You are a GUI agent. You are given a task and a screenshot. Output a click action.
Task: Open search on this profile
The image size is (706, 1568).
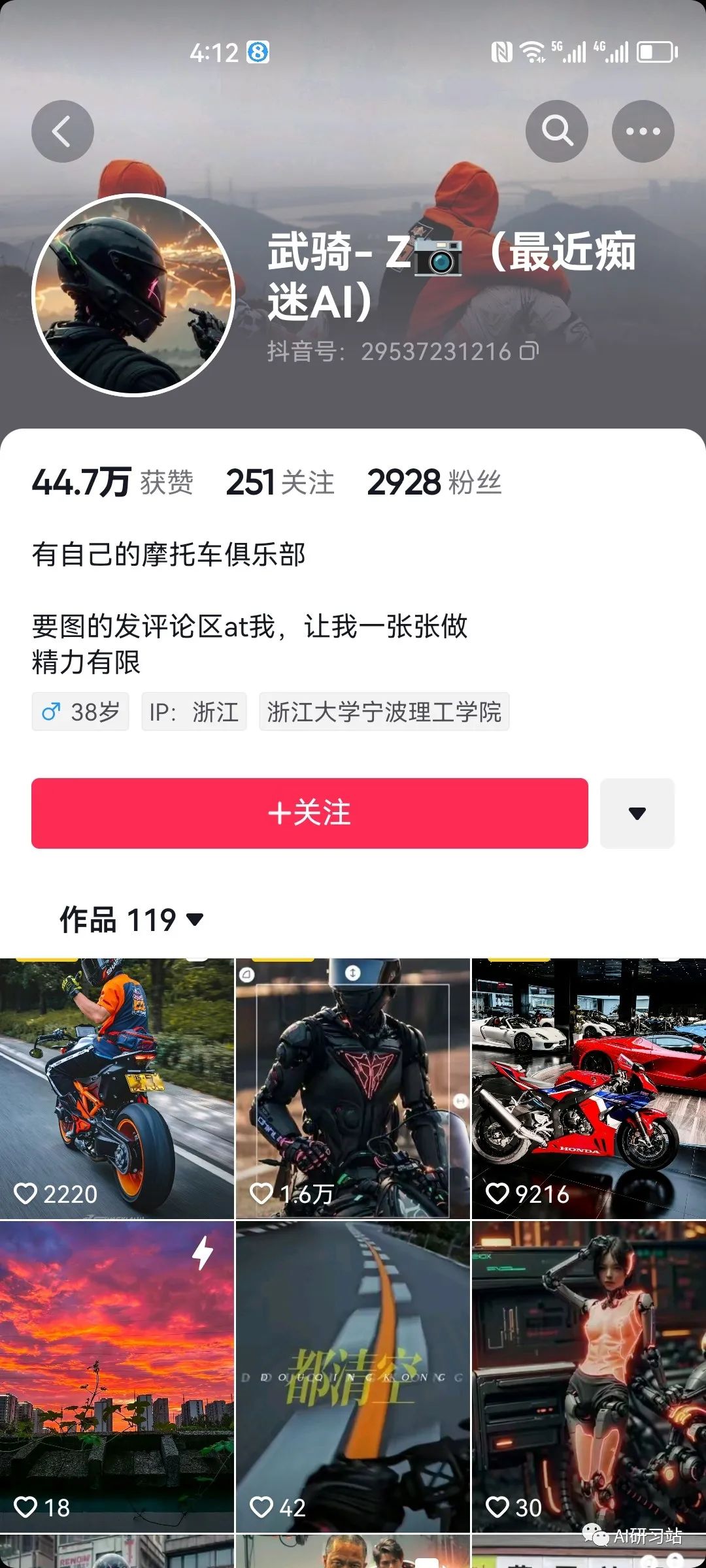pyautogui.click(x=556, y=131)
